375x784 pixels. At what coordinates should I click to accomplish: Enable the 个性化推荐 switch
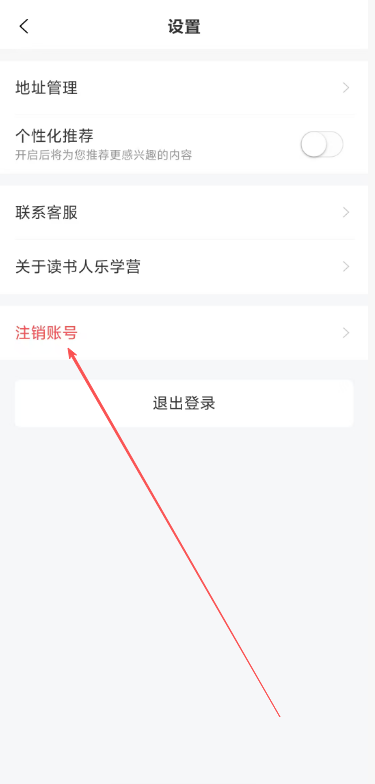tap(322, 145)
